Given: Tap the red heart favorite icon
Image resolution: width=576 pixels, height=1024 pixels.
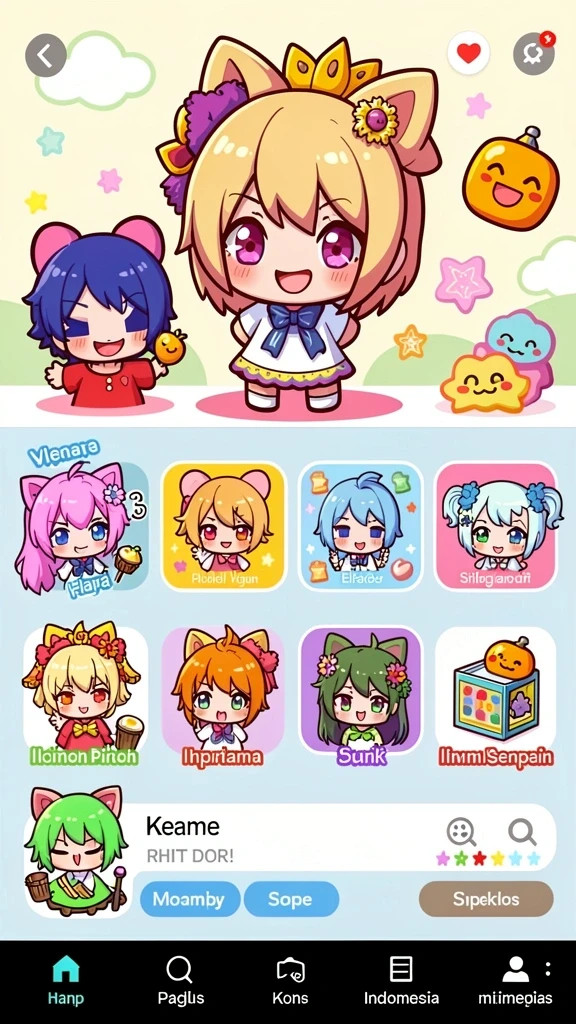Looking at the screenshot, I should tap(468, 54).
